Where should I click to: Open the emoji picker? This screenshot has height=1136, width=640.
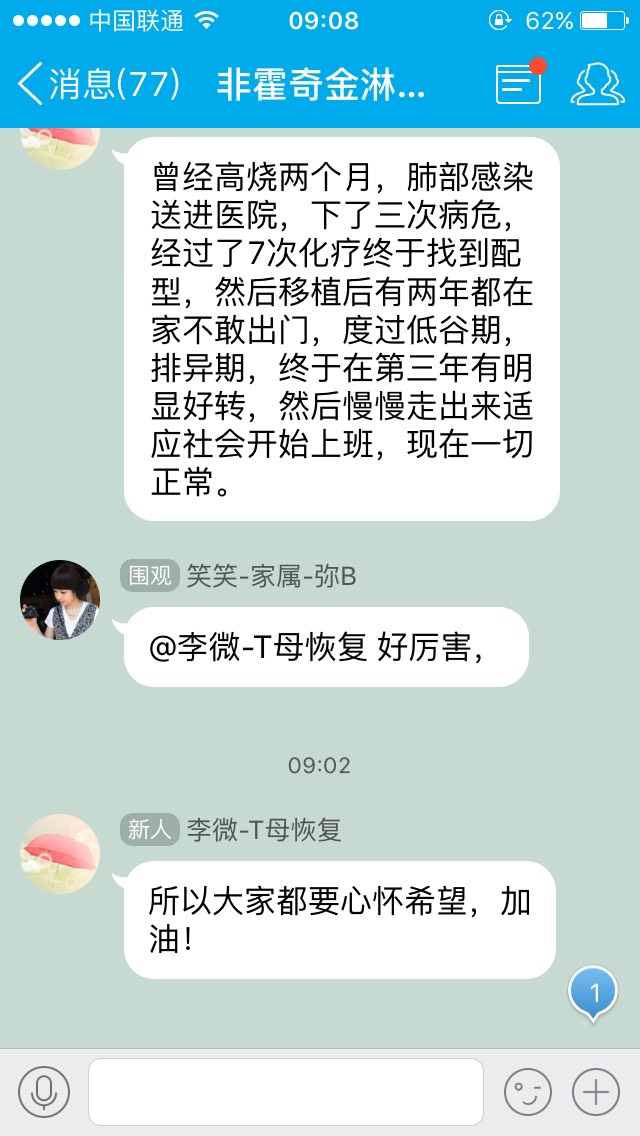point(527,1092)
